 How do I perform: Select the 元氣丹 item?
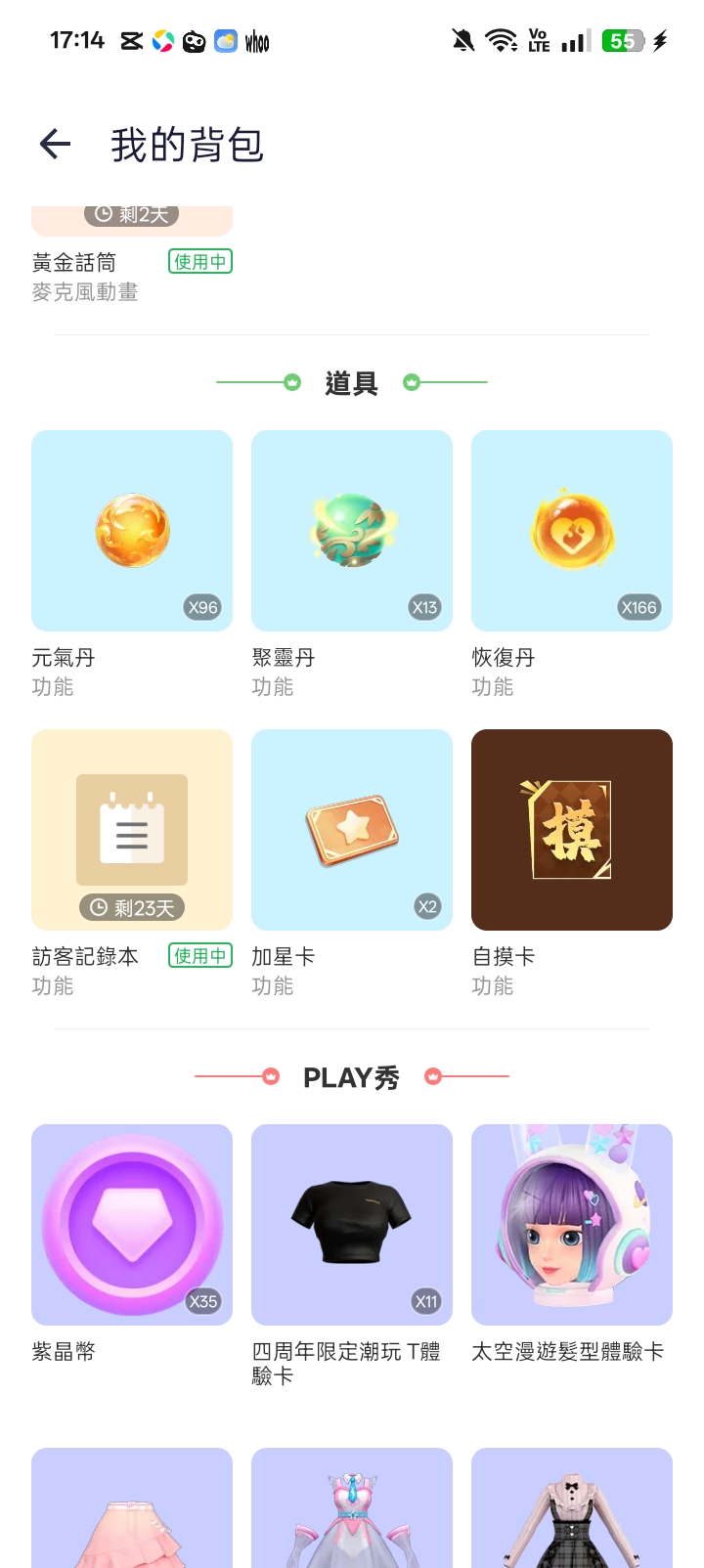click(x=132, y=531)
